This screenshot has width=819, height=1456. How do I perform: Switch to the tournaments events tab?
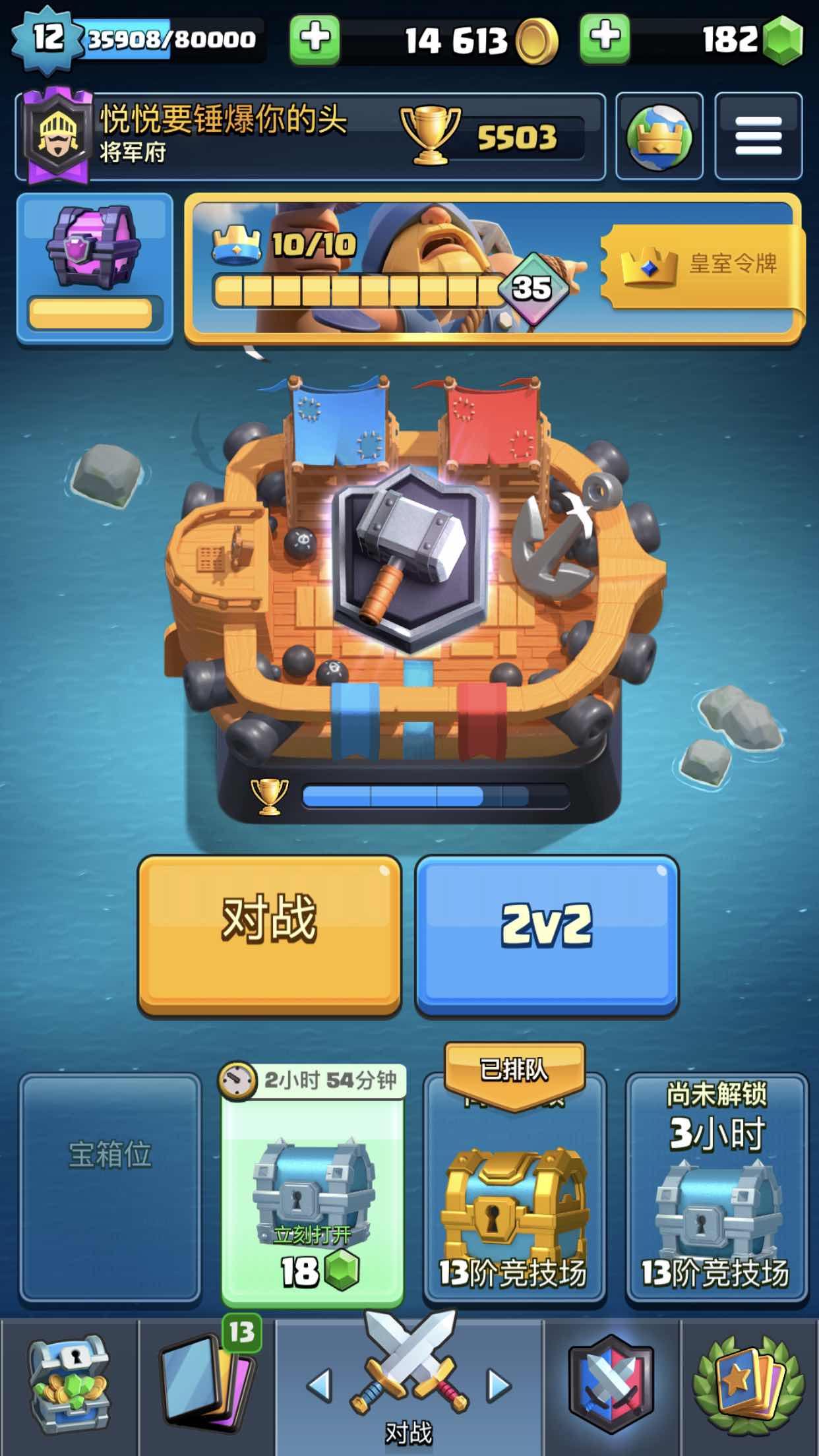pos(748,1385)
